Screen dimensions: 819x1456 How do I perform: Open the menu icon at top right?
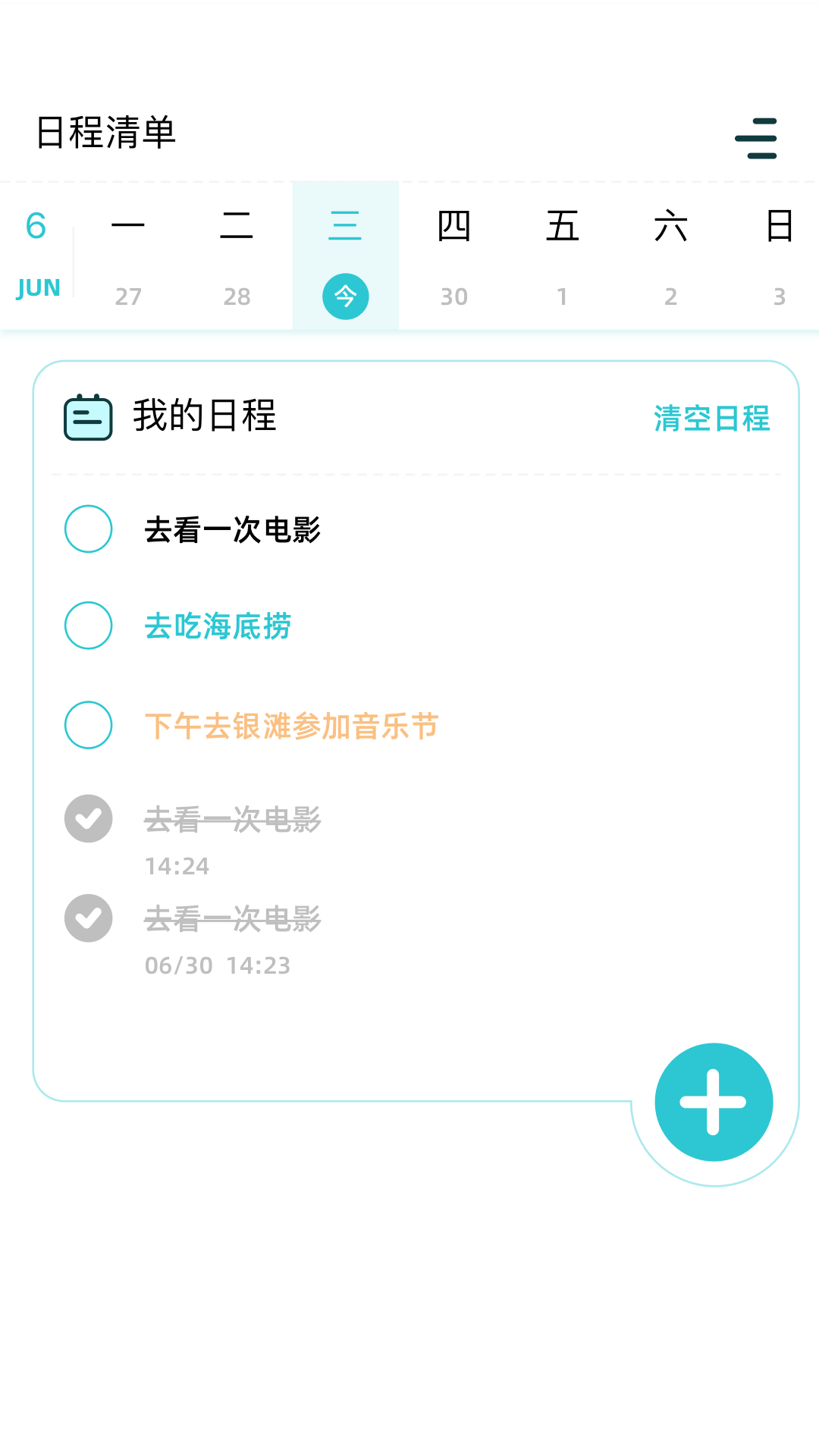[757, 139]
